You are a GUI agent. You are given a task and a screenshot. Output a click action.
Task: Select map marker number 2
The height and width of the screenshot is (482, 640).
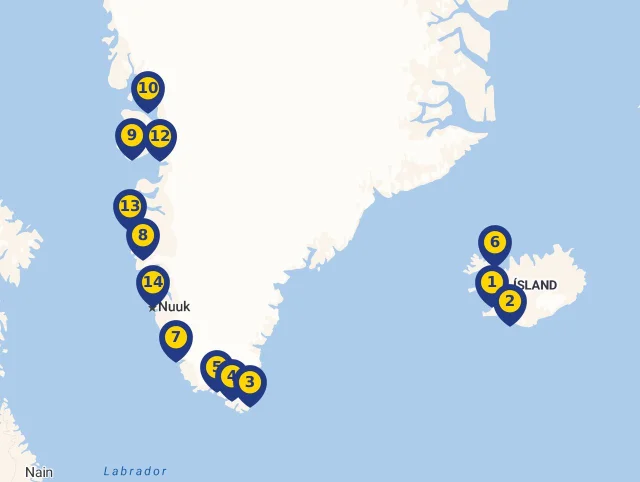[510, 301]
